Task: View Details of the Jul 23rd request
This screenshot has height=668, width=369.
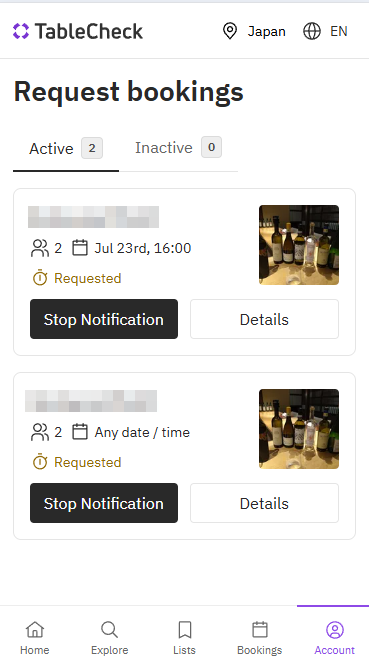Action: click(264, 319)
